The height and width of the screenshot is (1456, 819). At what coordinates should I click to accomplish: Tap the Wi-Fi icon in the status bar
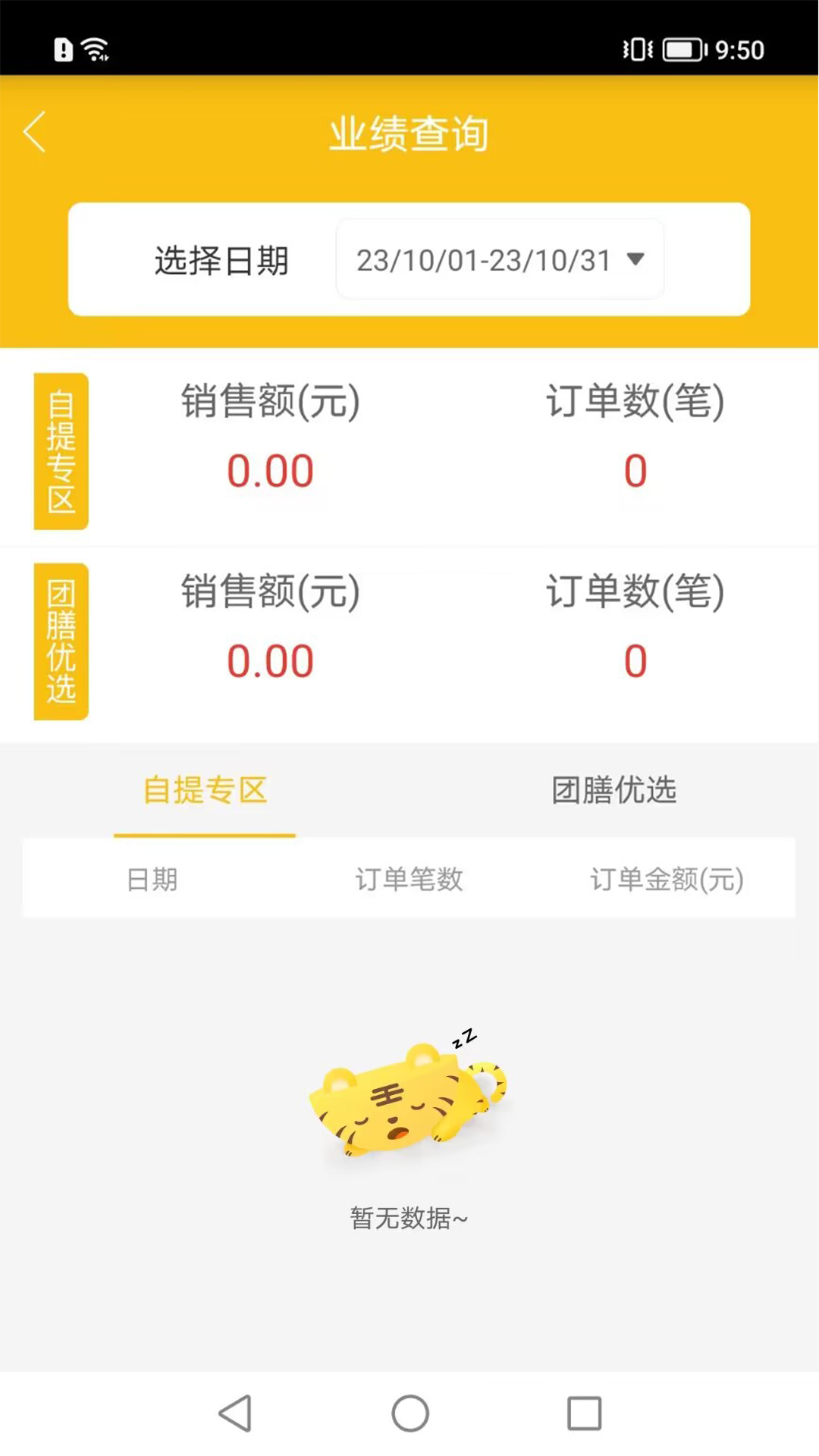click(95, 48)
